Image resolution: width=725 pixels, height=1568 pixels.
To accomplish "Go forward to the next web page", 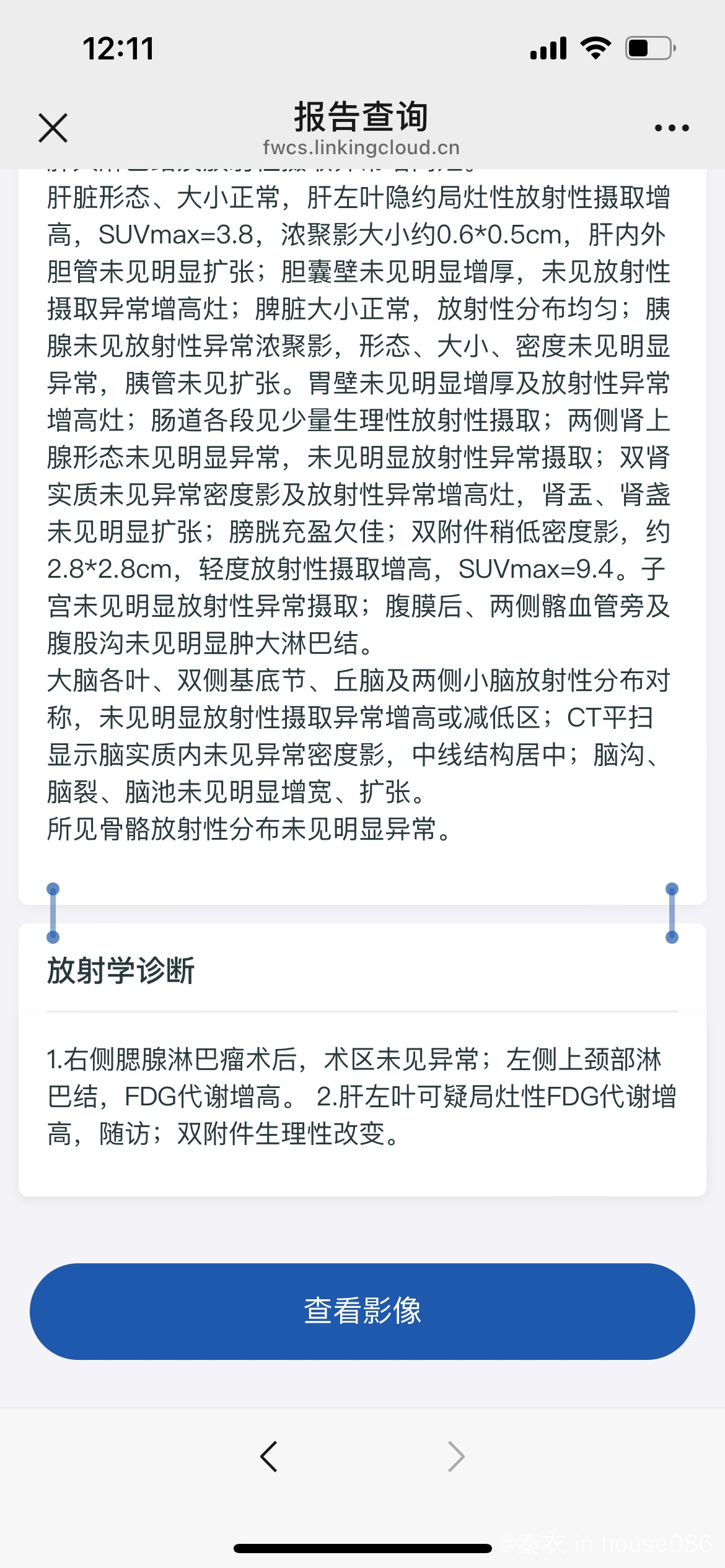I will pos(456,1457).
